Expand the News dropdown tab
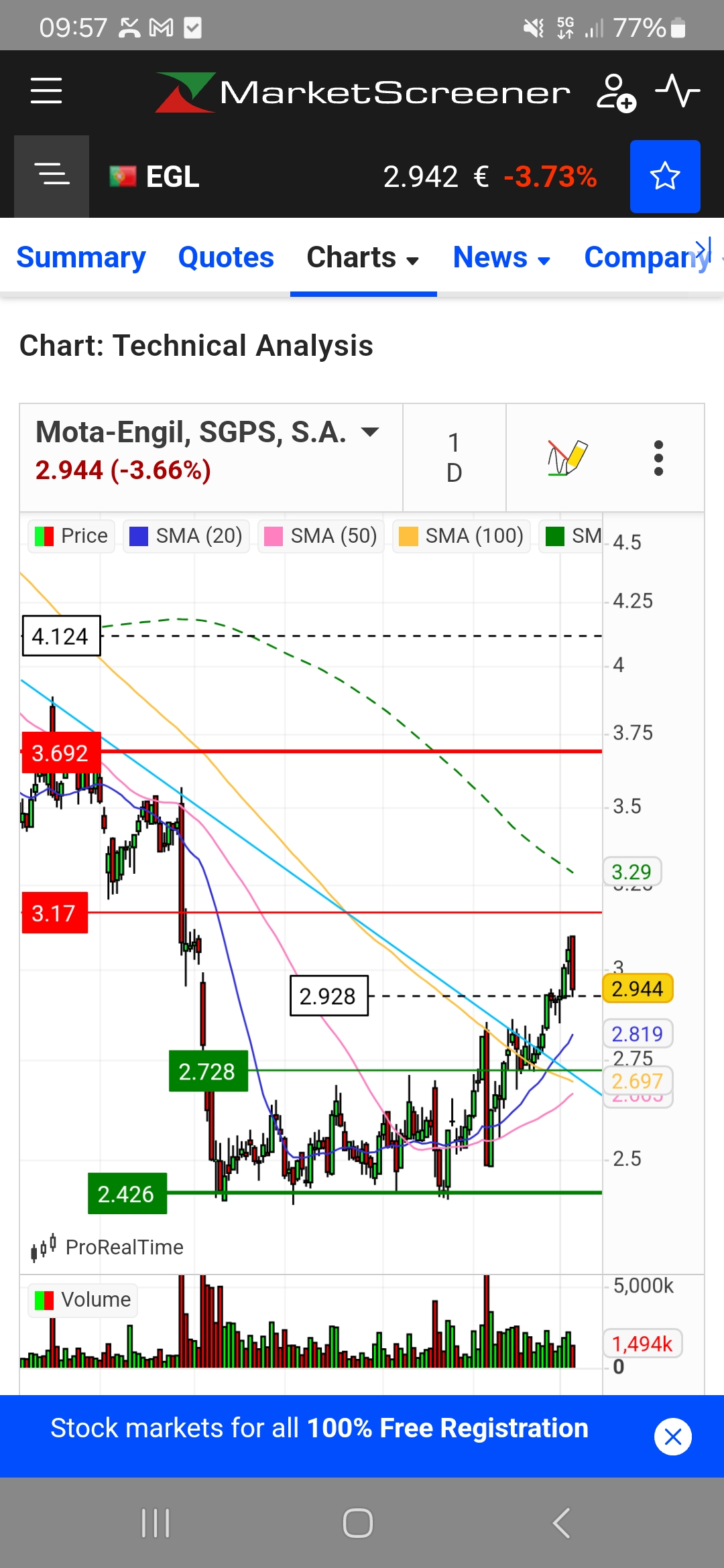 pyautogui.click(x=501, y=257)
